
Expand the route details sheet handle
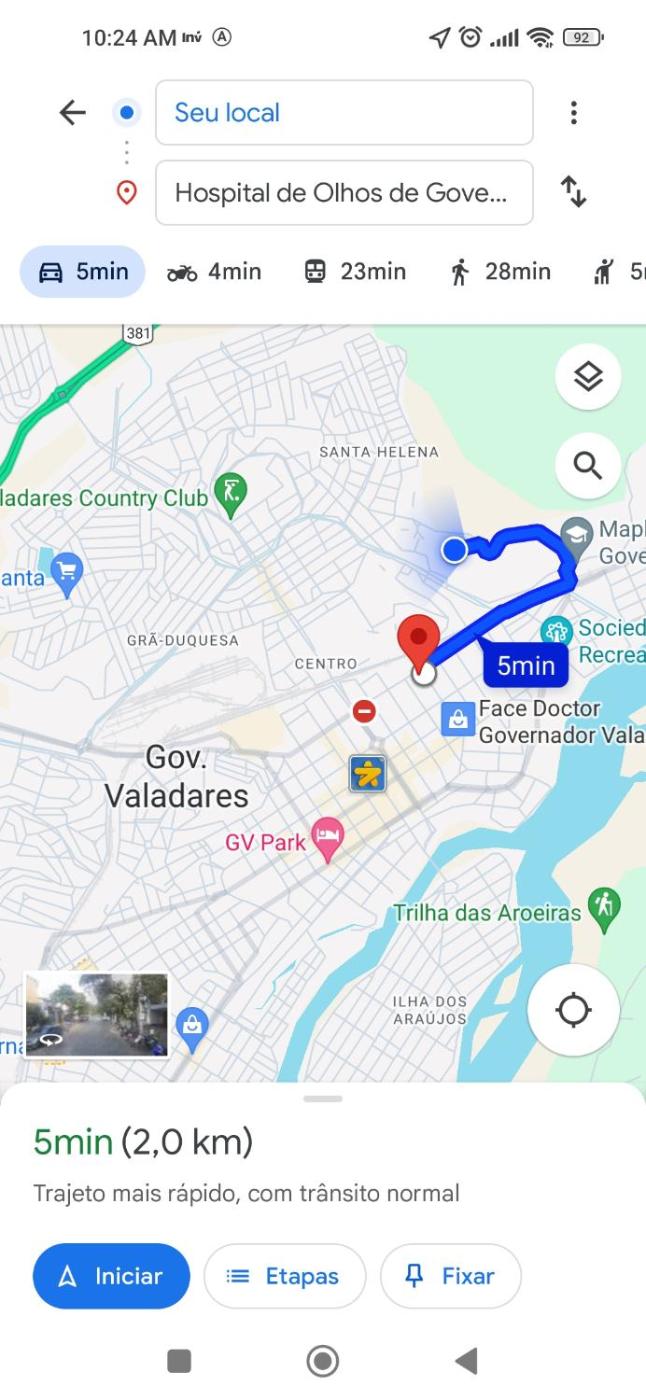click(322, 1099)
